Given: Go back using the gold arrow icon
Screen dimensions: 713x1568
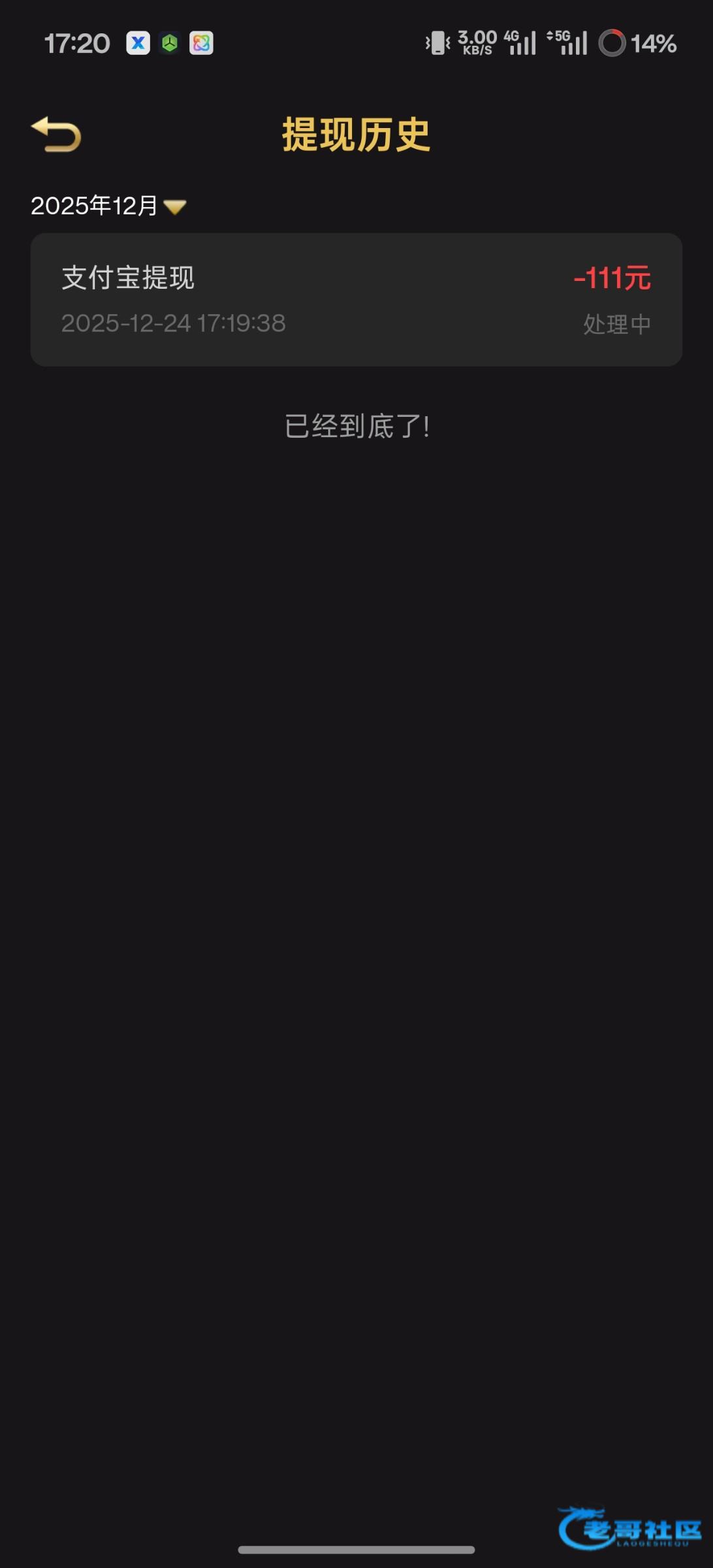Looking at the screenshot, I should pyautogui.click(x=56, y=135).
